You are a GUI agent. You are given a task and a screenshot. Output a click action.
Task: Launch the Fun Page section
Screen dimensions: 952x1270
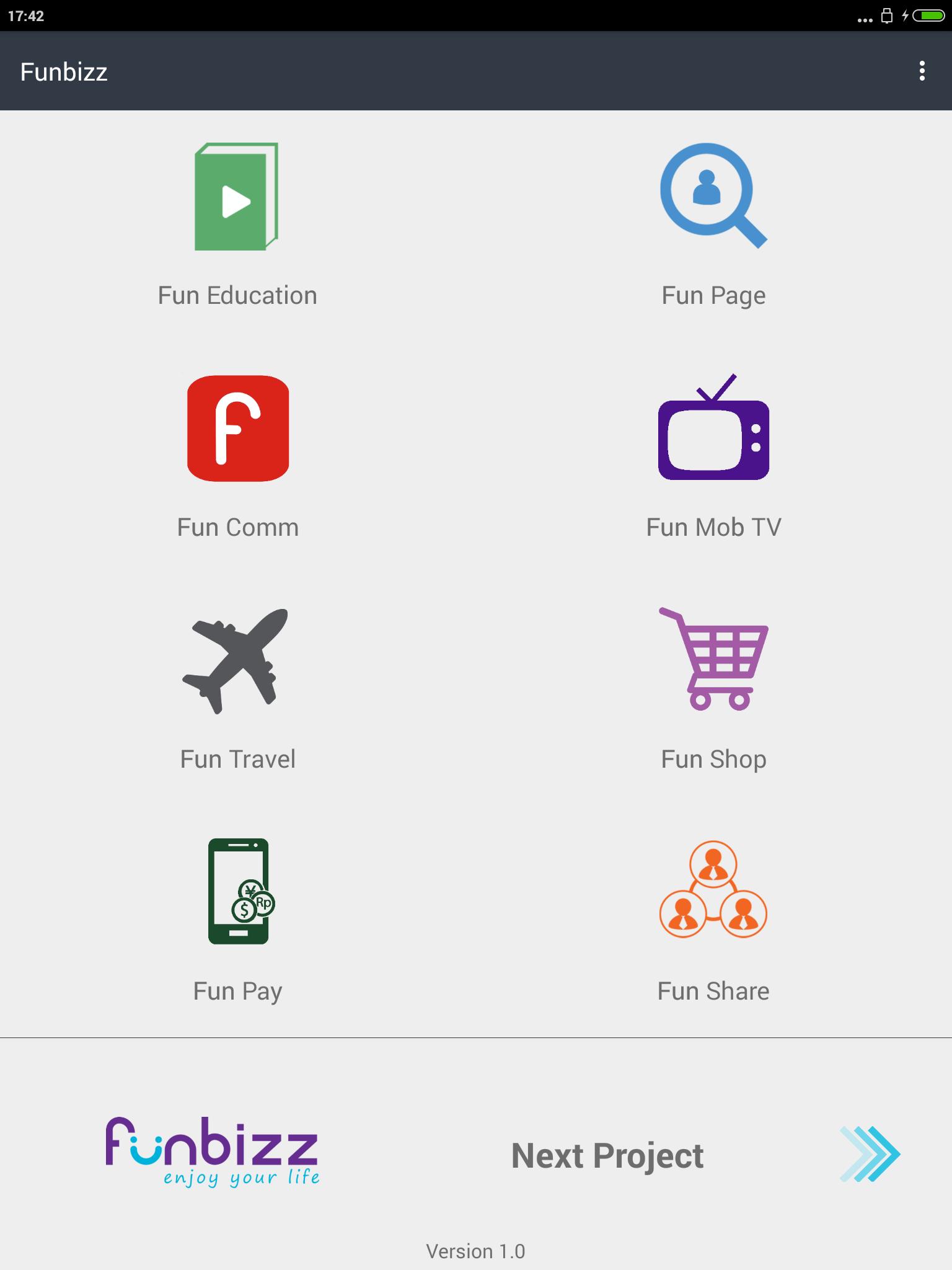click(x=713, y=197)
